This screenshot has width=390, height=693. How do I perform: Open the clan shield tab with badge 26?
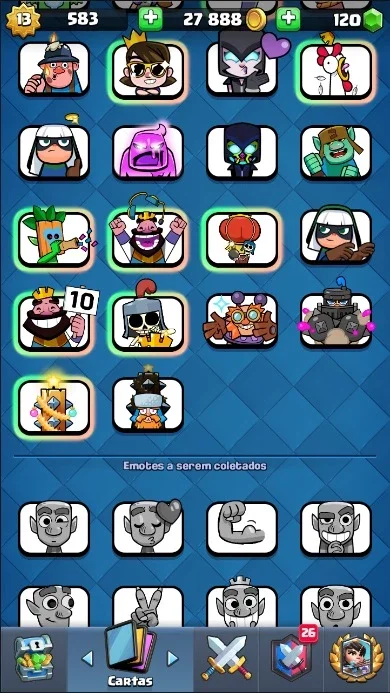(x=292, y=658)
